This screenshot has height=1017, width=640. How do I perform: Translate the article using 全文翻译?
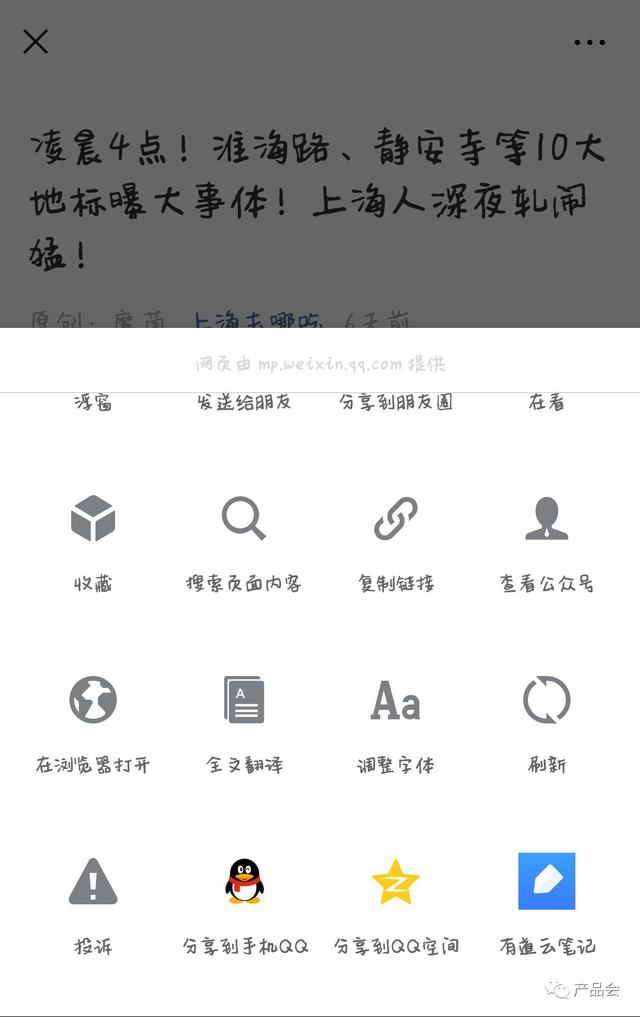pos(244,701)
